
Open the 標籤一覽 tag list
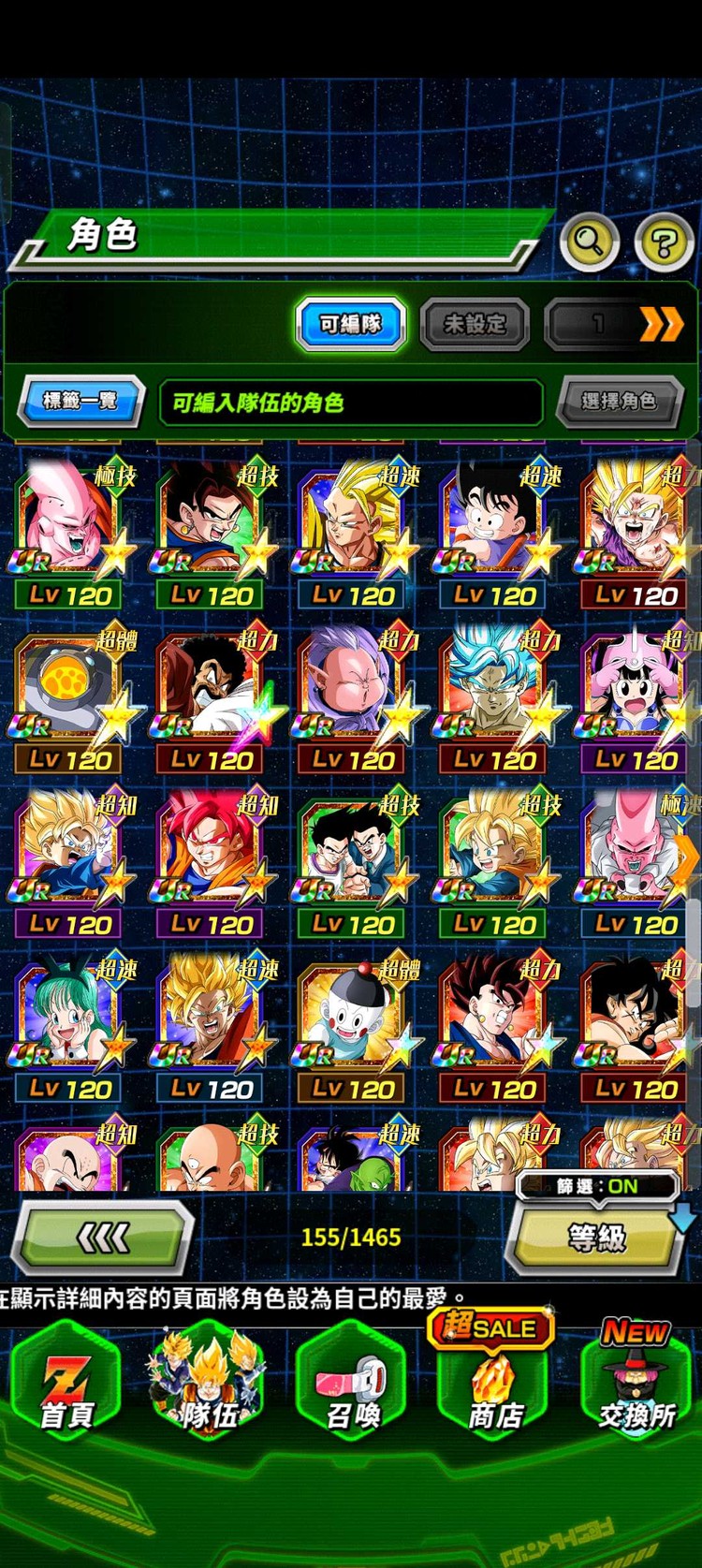pyautogui.click(x=80, y=402)
